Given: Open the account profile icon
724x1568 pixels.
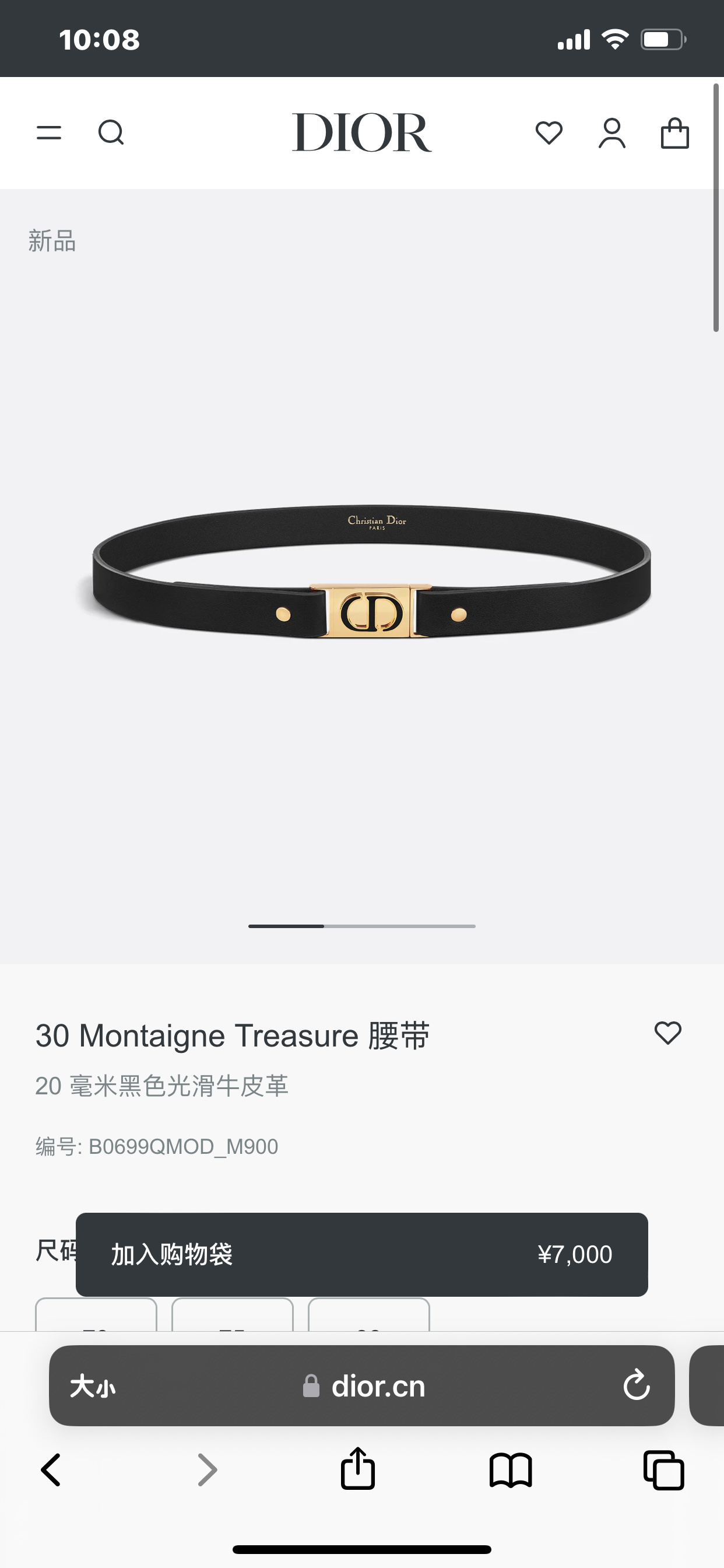Looking at the screenshot, I should [612, 132].
